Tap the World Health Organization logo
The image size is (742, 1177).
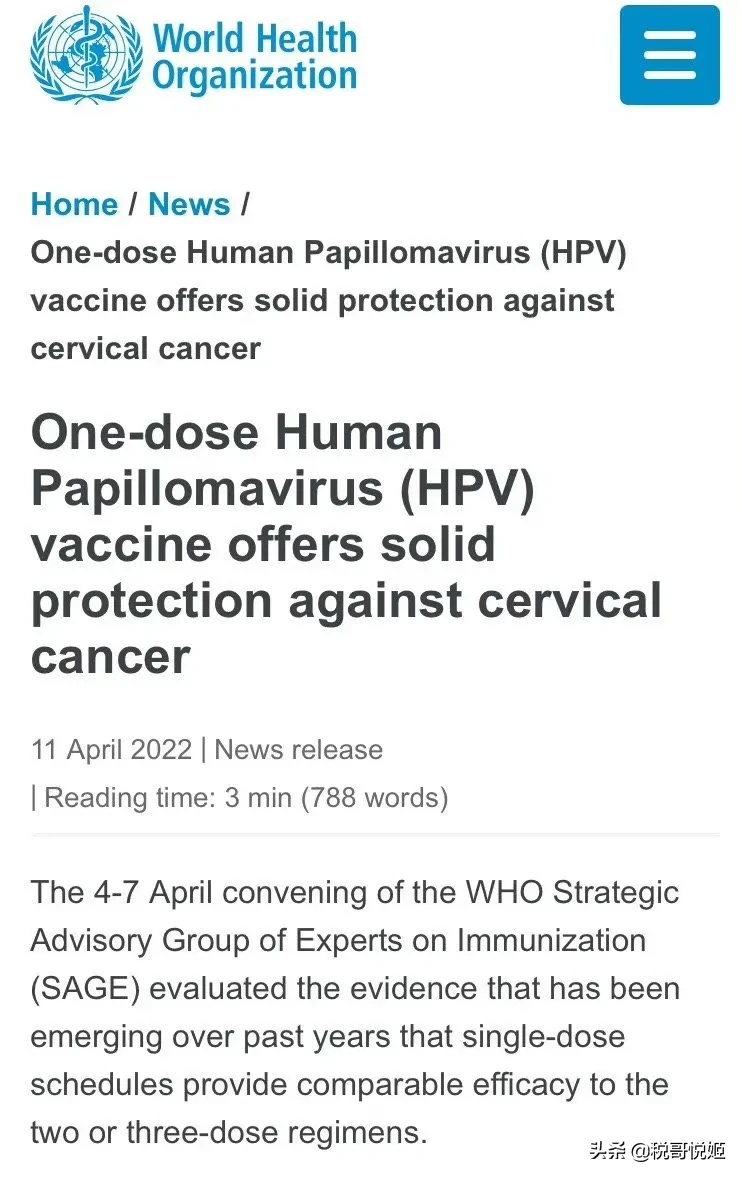tap(193, 55)
